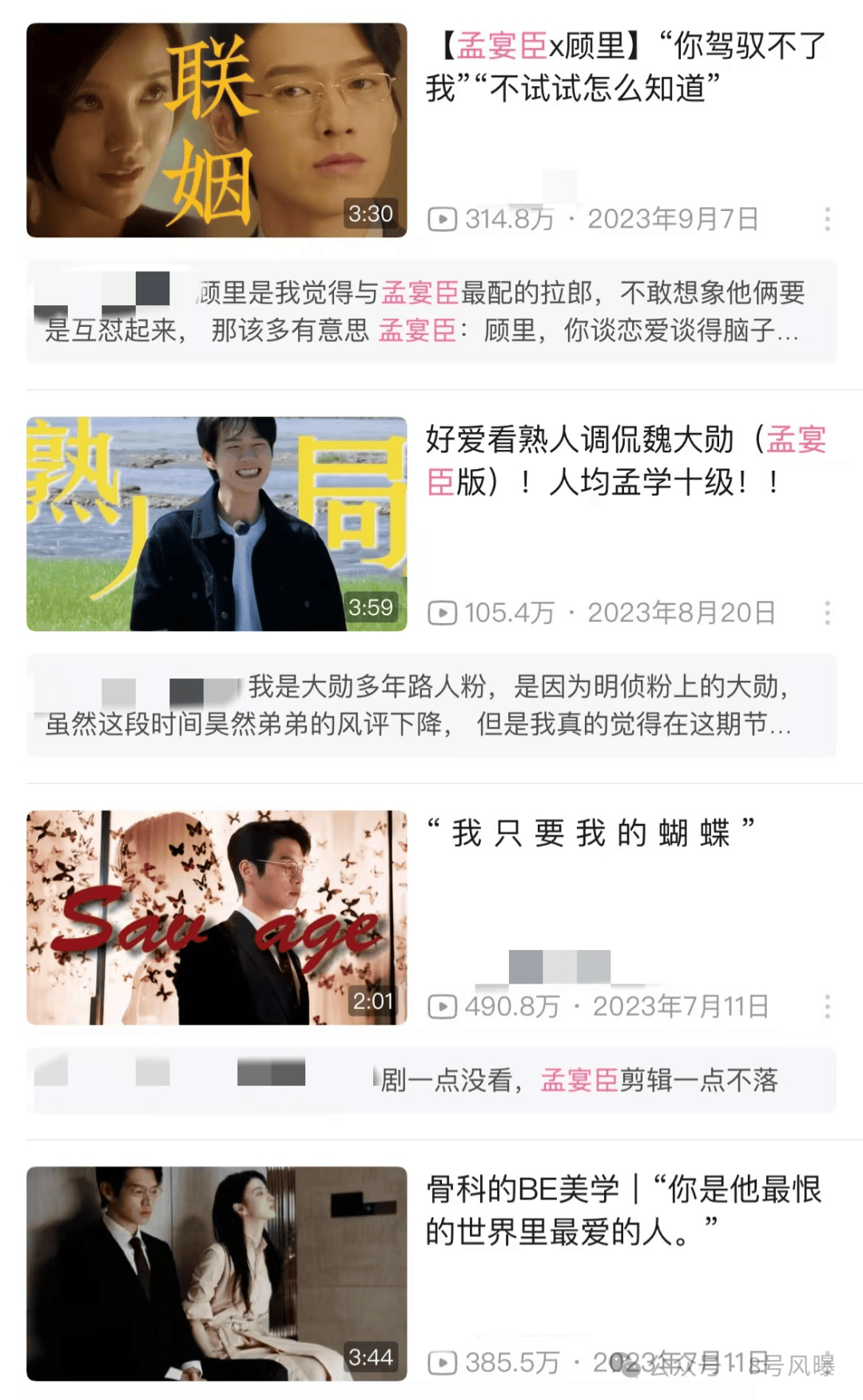Viewport: 863px width, 1400px height.
Task: View the comment 我是大勋多年路人粉
Action: (431, 706)
